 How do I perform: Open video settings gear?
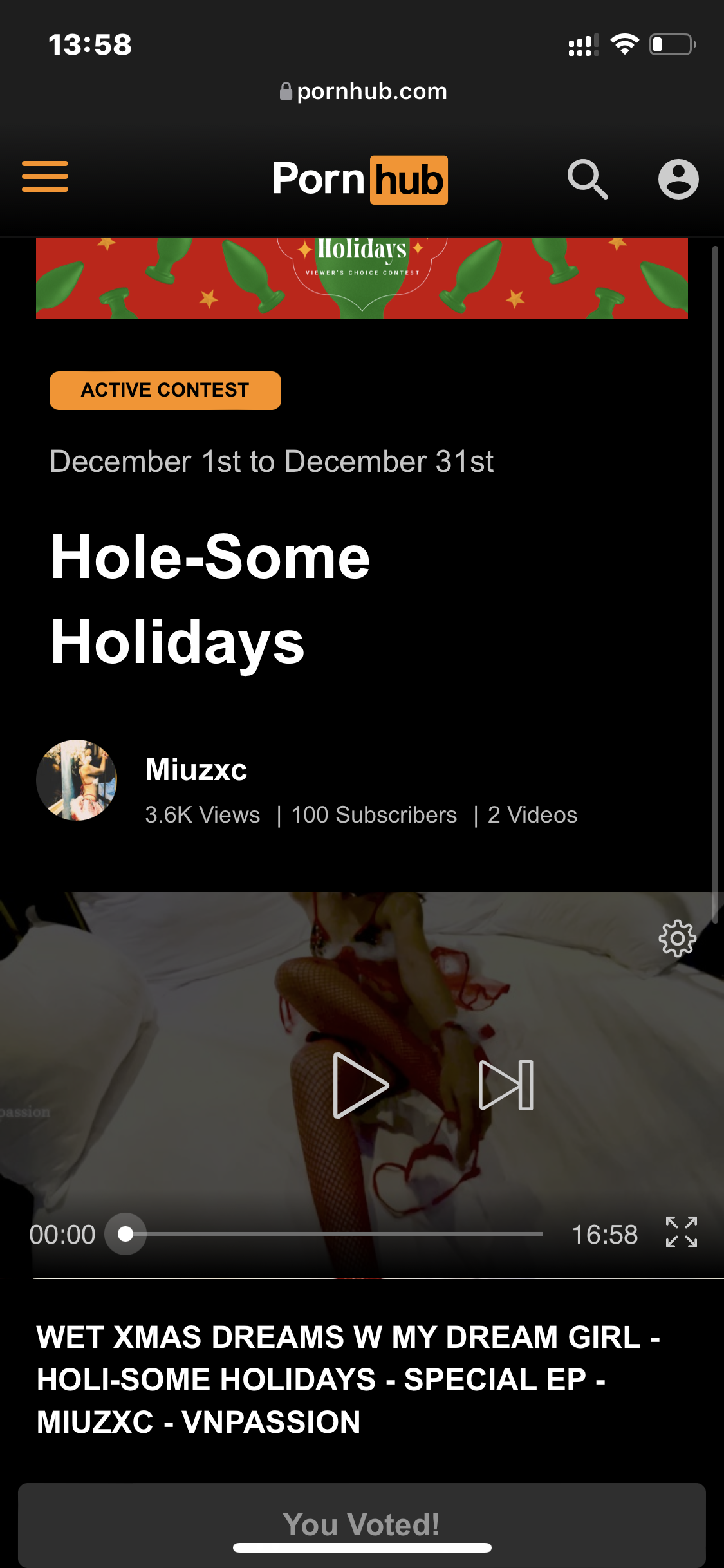tap(678, 938)
